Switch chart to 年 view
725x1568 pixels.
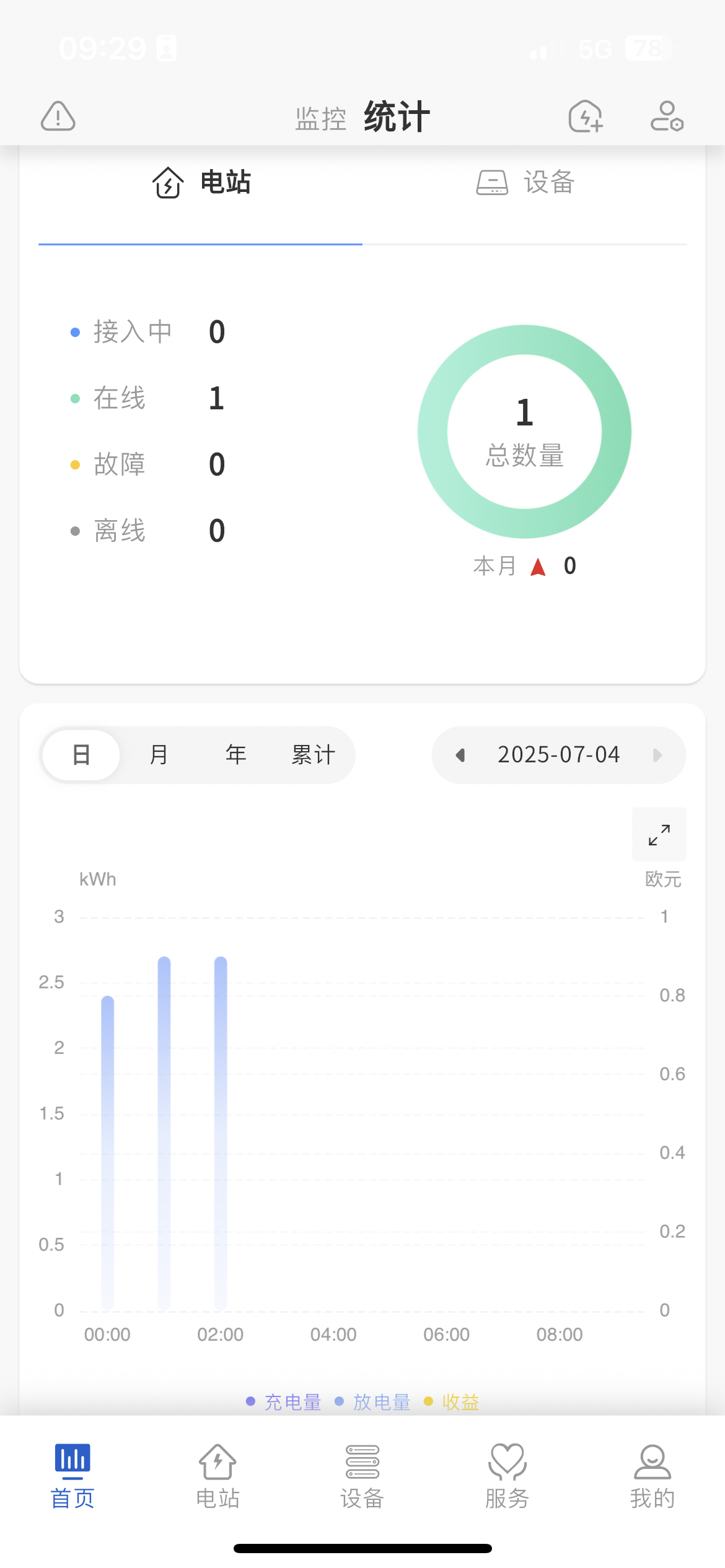pyautogui.click(x=236, y=755)
